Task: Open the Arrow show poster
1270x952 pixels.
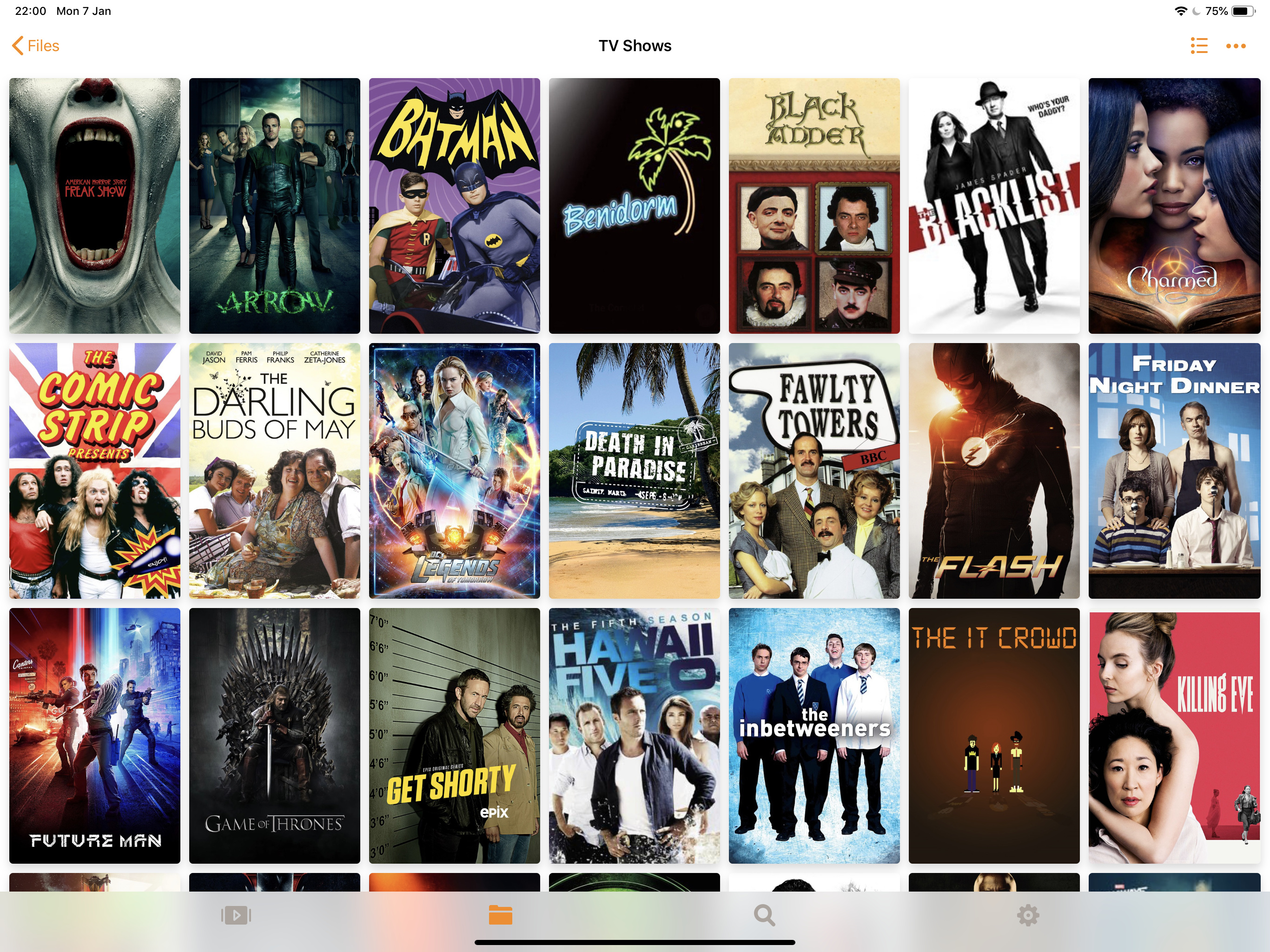Action: 274,205
